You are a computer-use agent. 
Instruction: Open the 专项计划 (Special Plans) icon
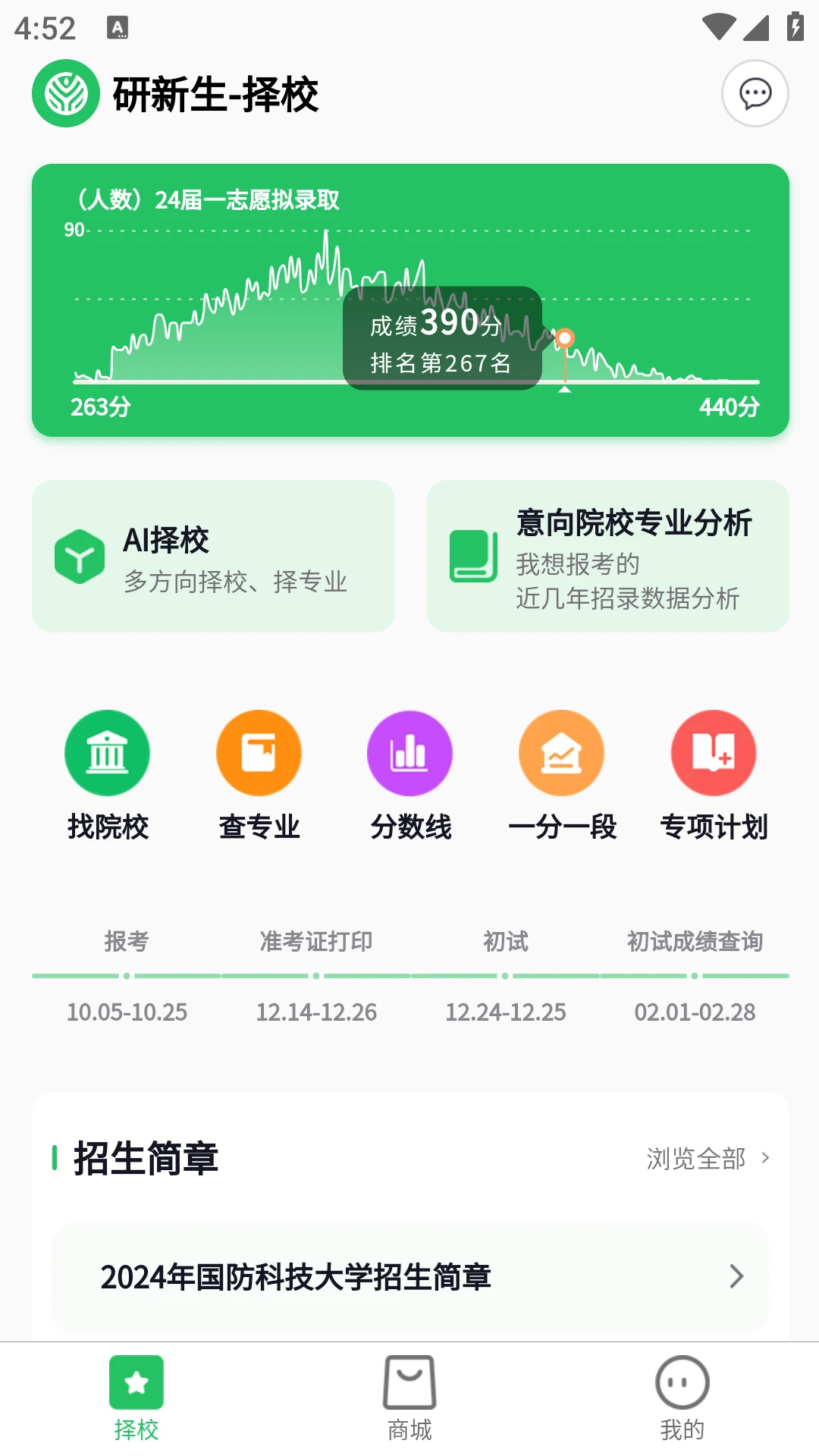point(713,753)
